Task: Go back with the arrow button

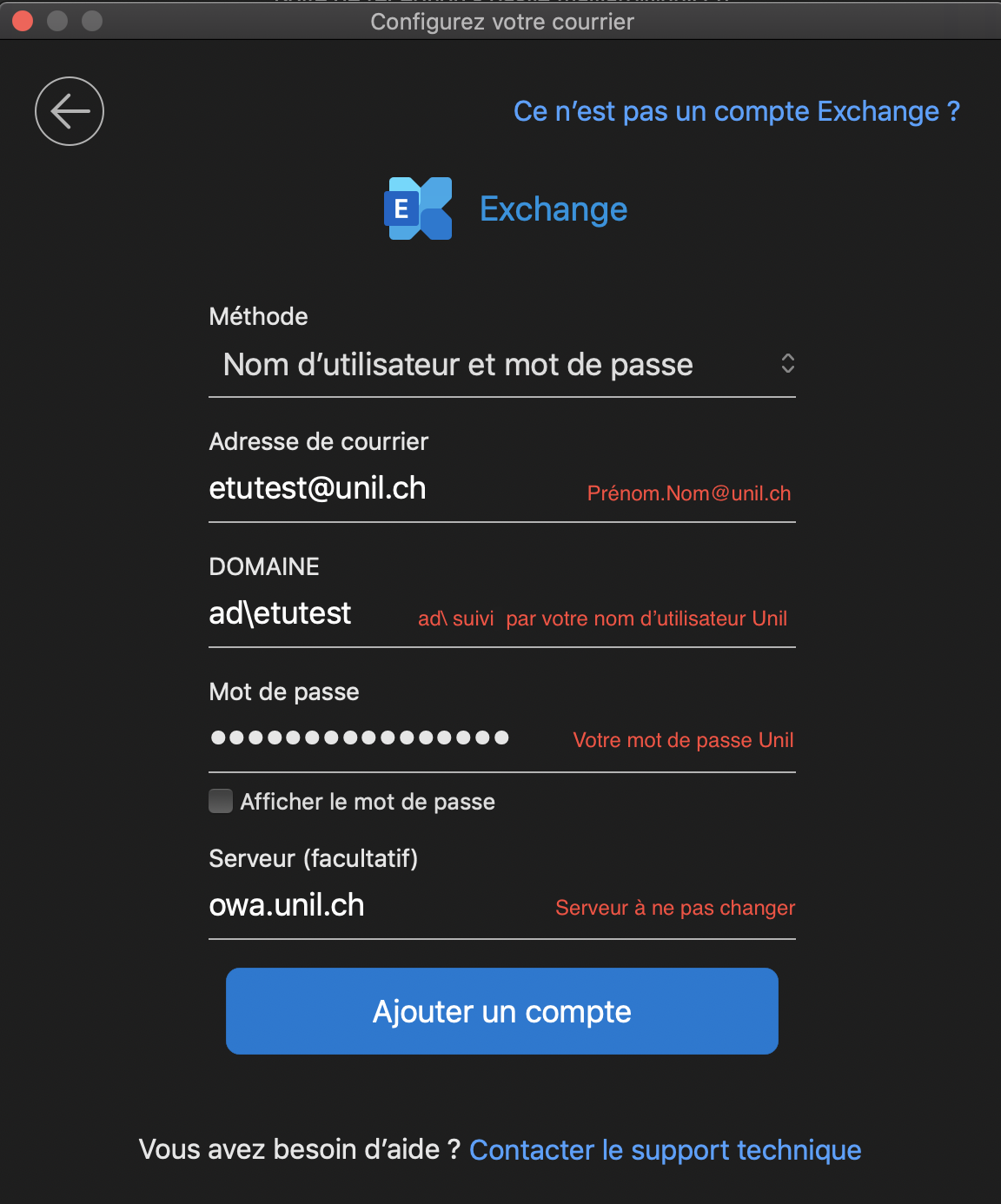Action: (x=70, y=111)
